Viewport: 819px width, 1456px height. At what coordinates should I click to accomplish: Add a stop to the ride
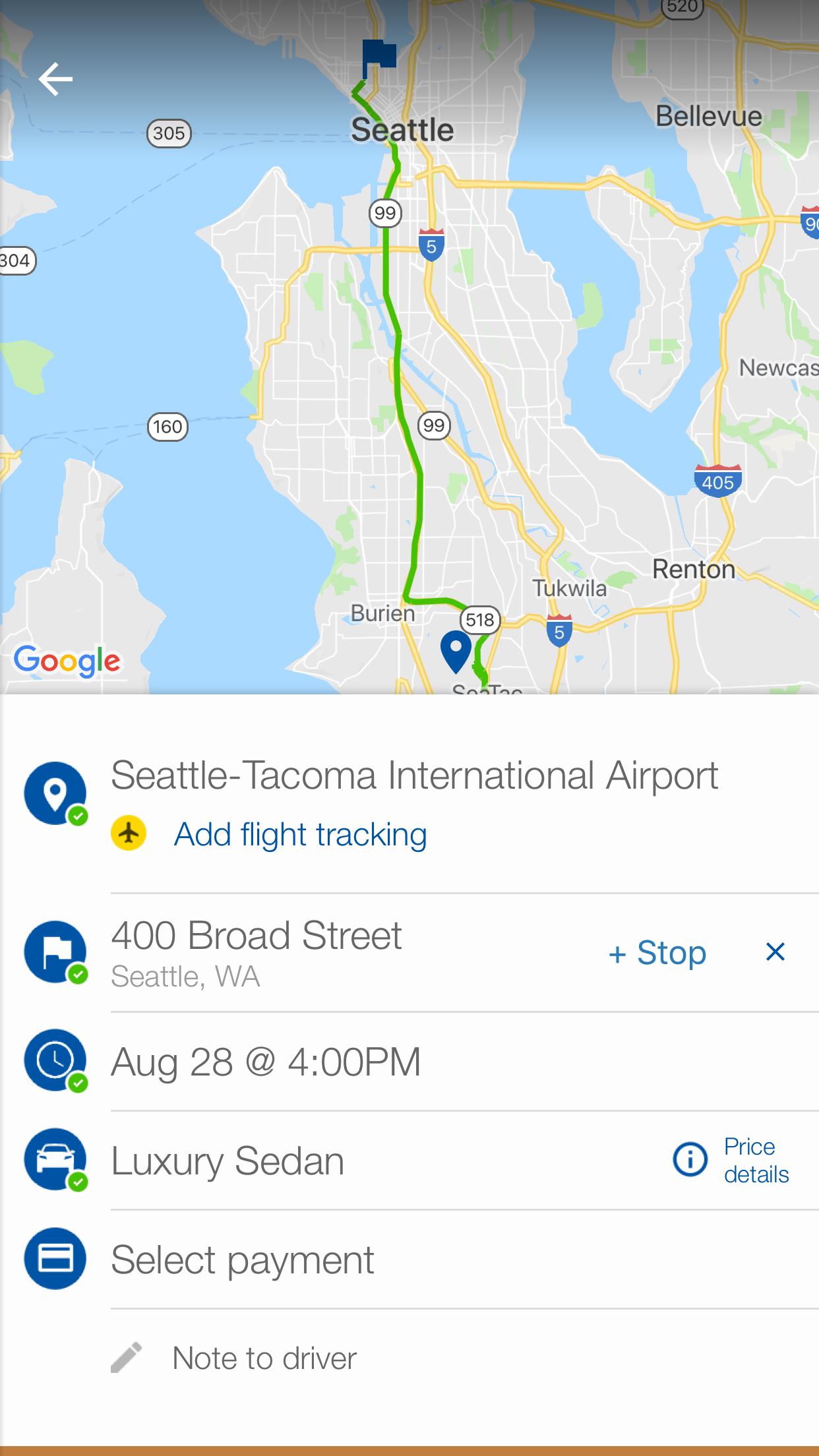[657, 952]
